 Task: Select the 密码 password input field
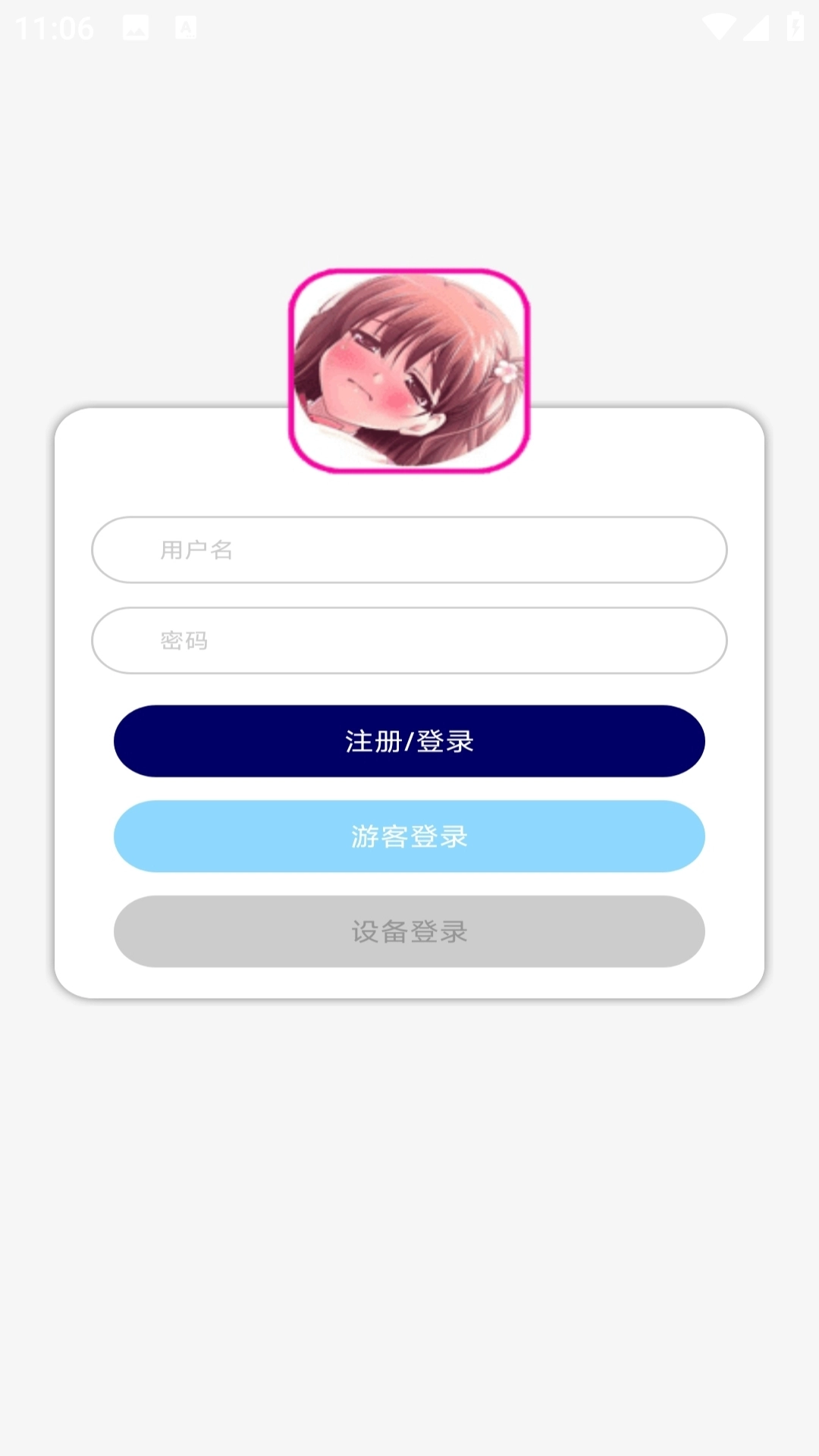(409, 640)
